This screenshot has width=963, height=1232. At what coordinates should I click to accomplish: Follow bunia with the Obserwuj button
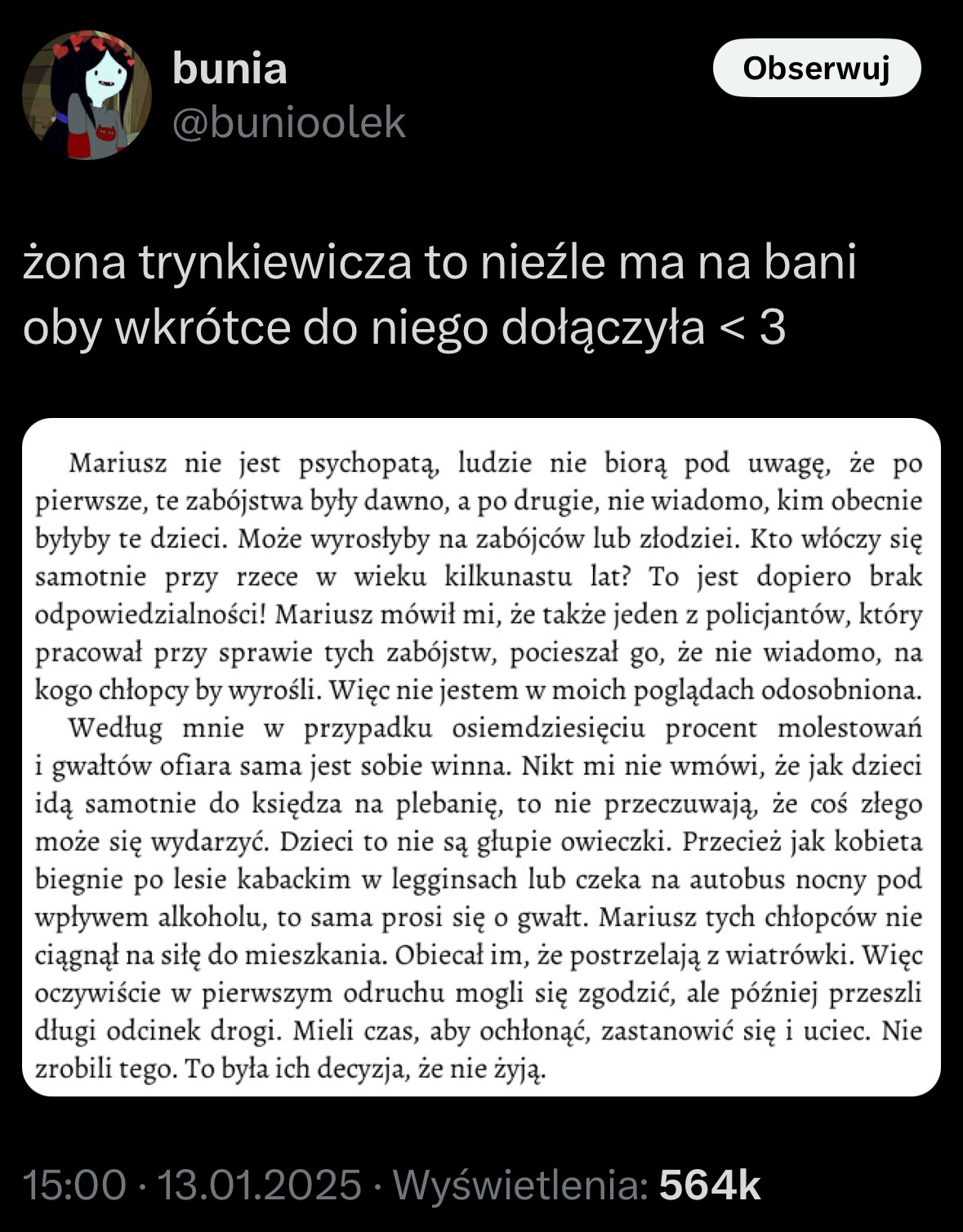pyautogui.click(x=816, y=69)
